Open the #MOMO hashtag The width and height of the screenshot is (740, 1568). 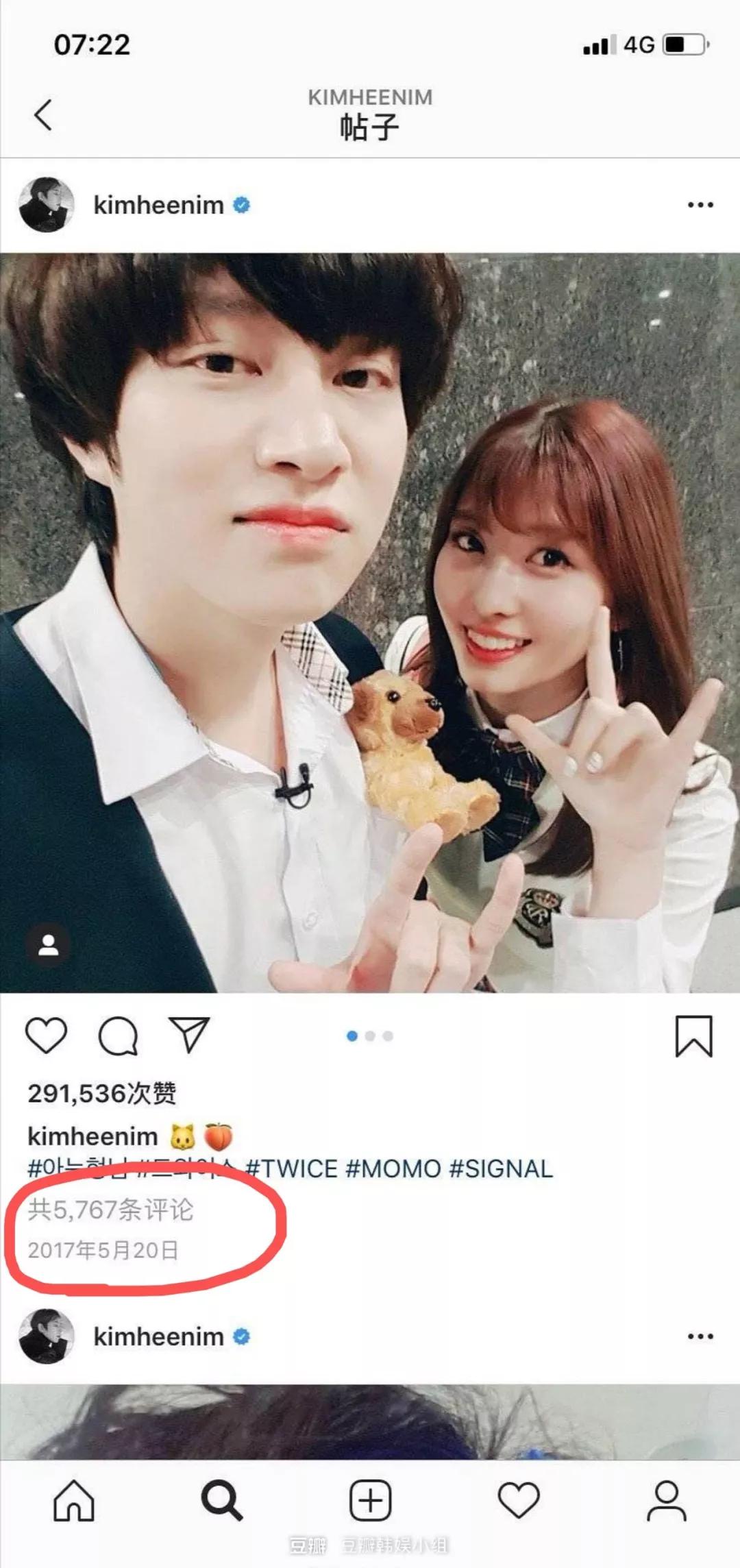pos(393,1169)
